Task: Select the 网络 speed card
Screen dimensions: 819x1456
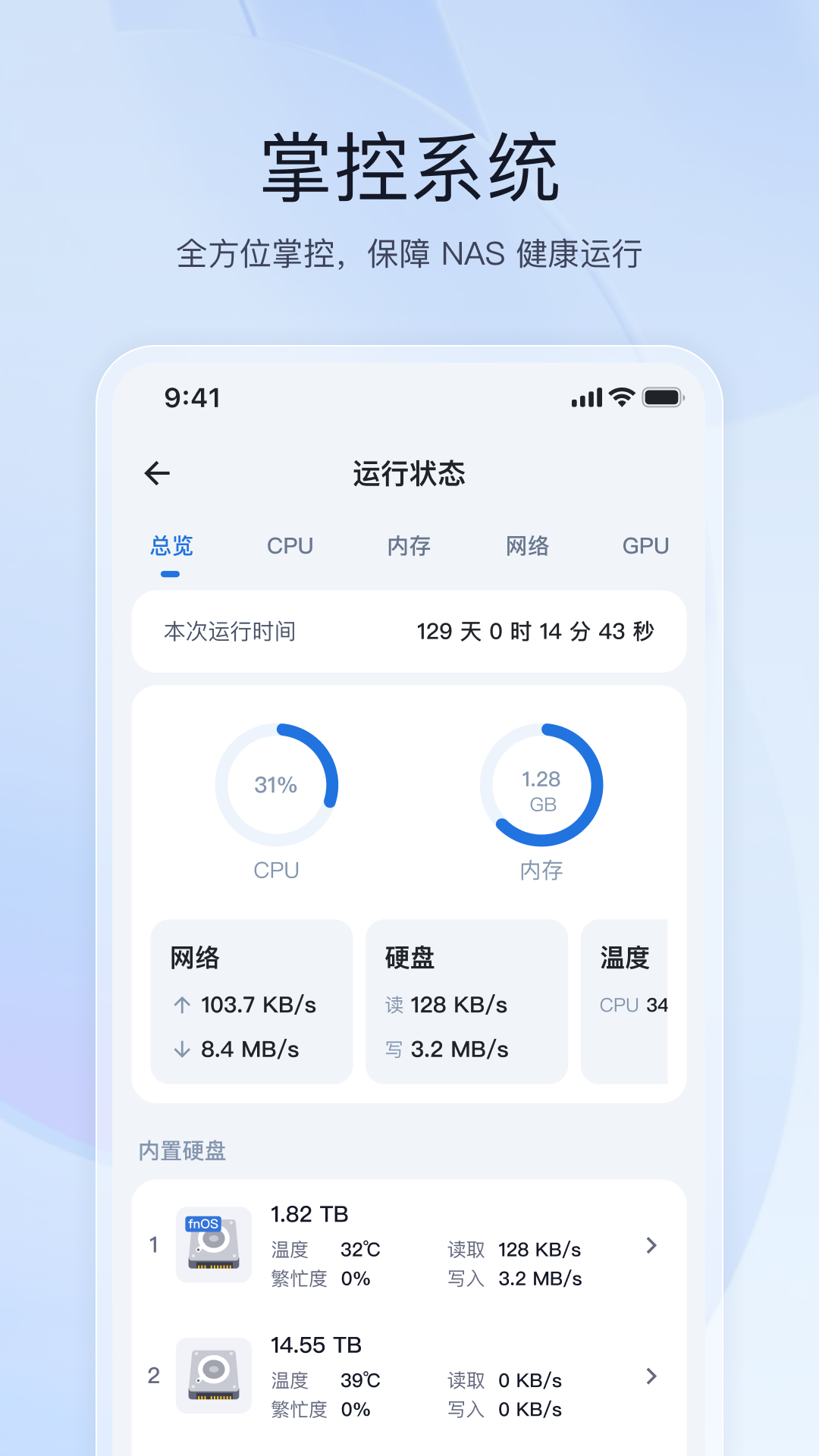Action: [x=252, y=1001]
